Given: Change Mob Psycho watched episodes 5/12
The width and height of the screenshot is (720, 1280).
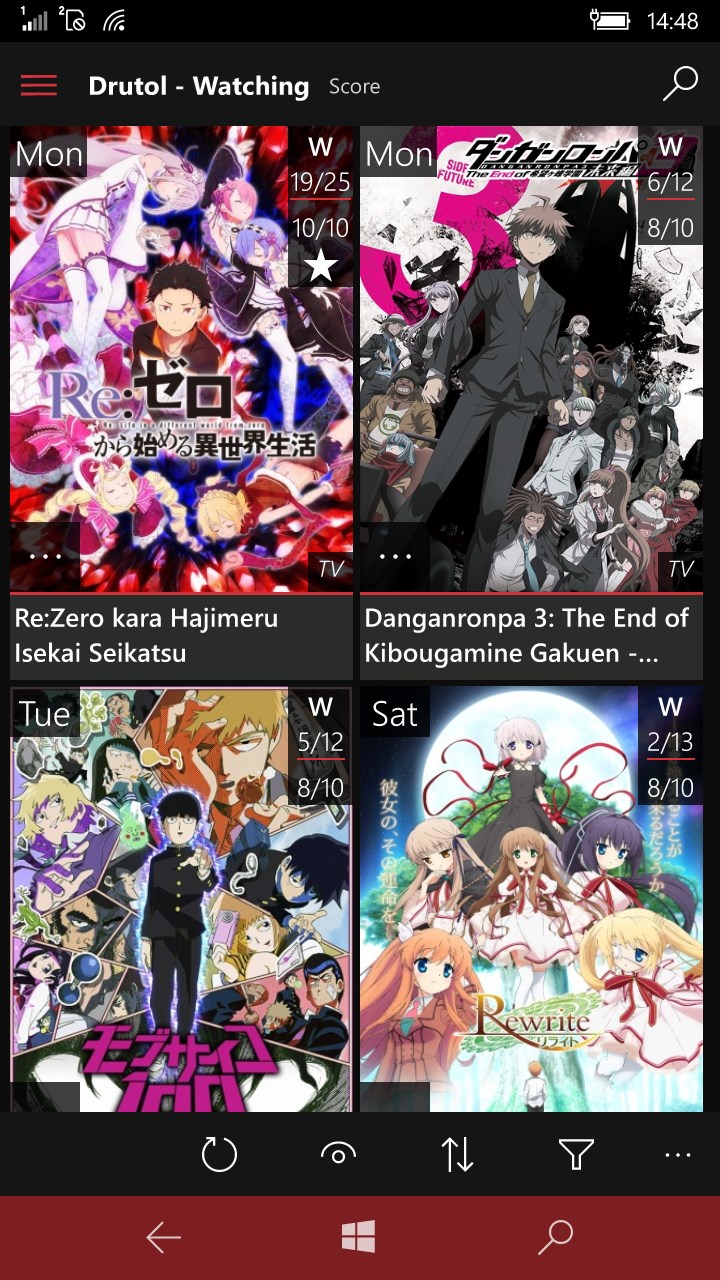Looking at the screenshot, I should 320,743.
